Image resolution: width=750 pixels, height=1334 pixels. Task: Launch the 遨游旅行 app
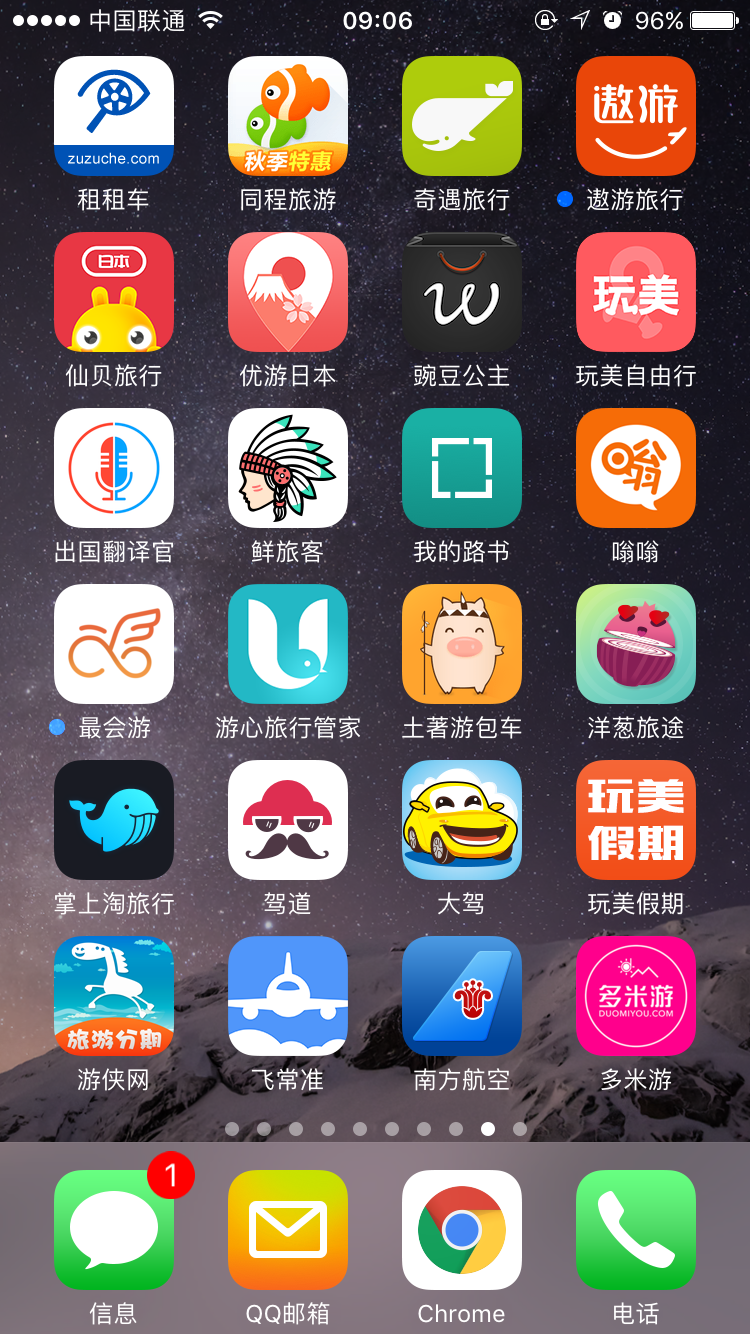pyautogui.click(x=636, y=116)
